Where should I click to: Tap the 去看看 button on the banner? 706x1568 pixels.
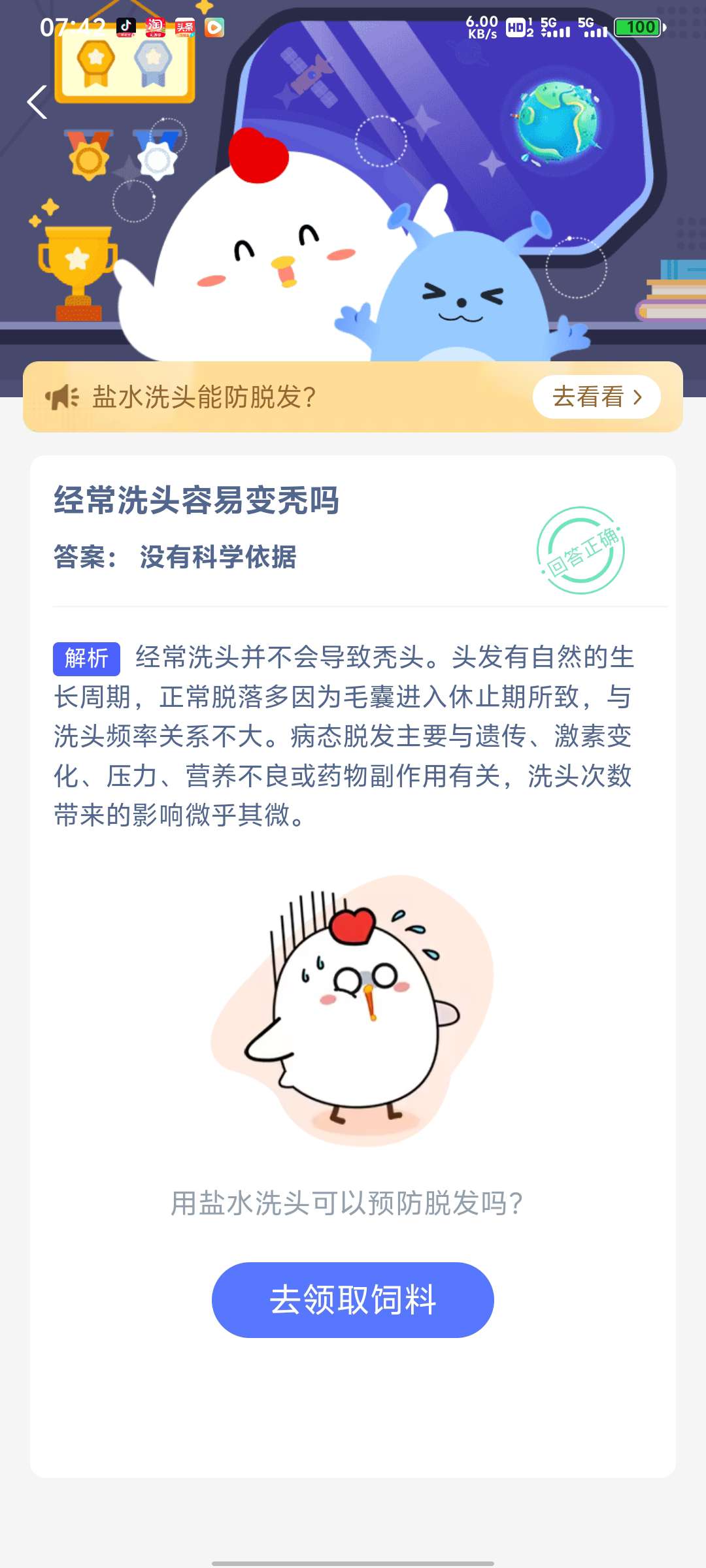click(596, 397)
